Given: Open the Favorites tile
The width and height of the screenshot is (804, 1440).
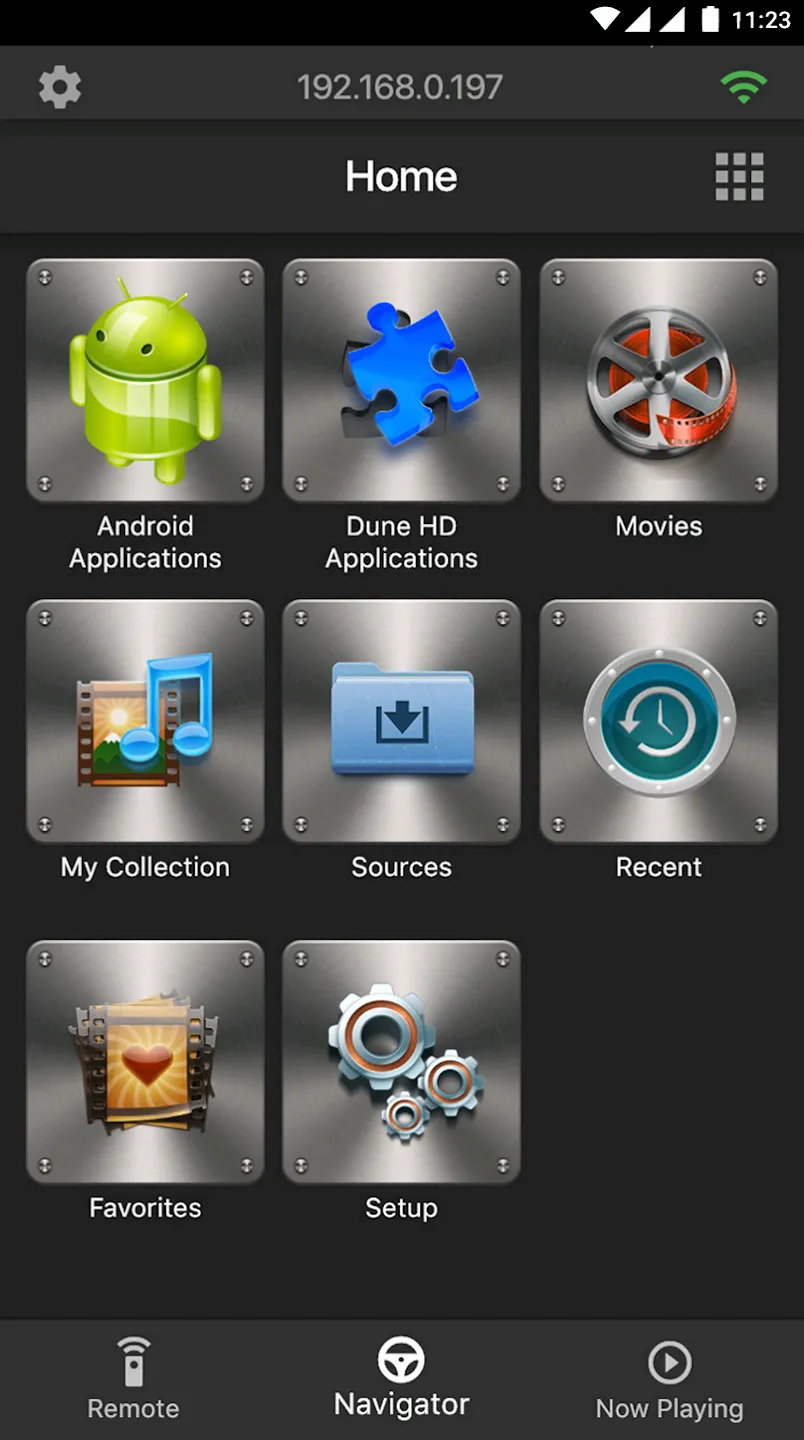Looking at the screenshot, I should pyautogui.click(x=146, y=1062).
